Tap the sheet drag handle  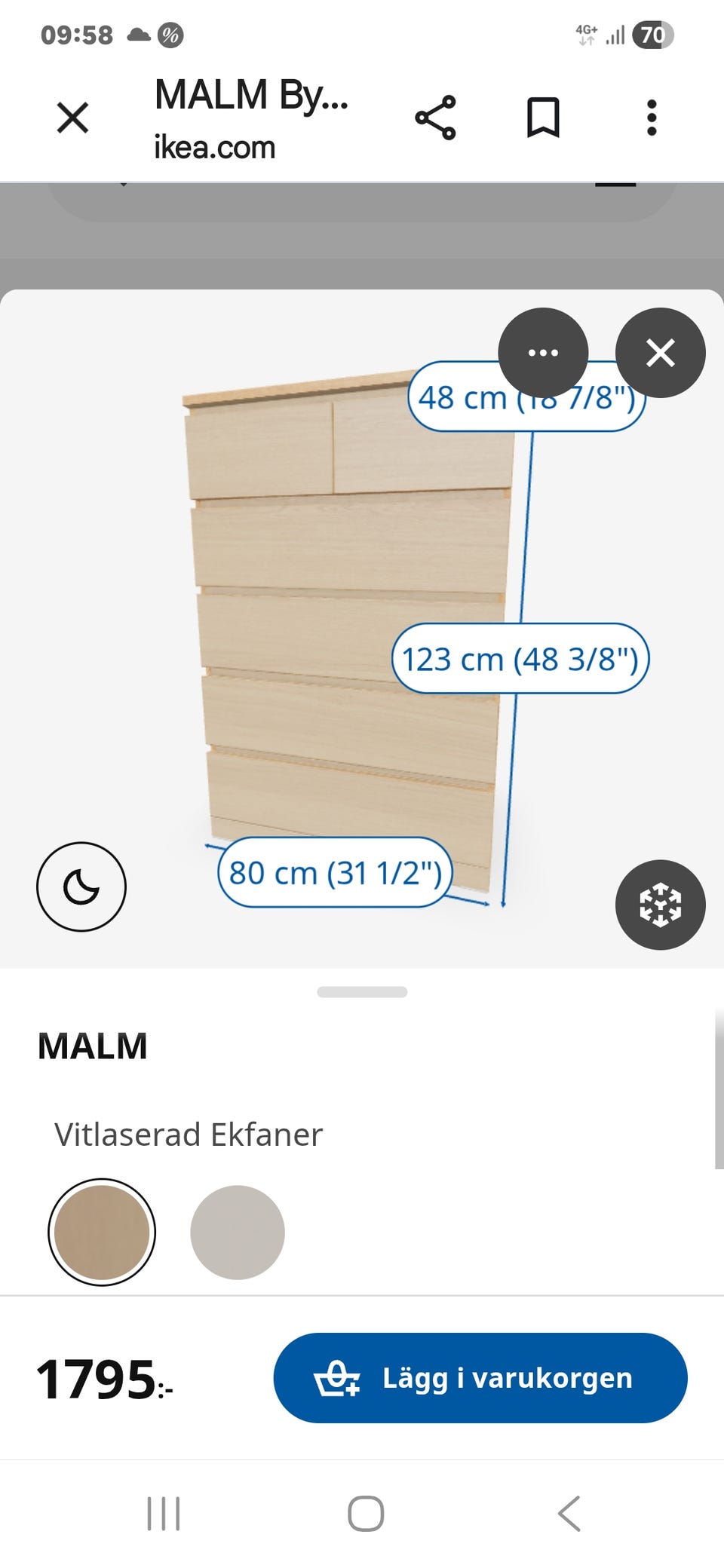click(x=362, y=992)
